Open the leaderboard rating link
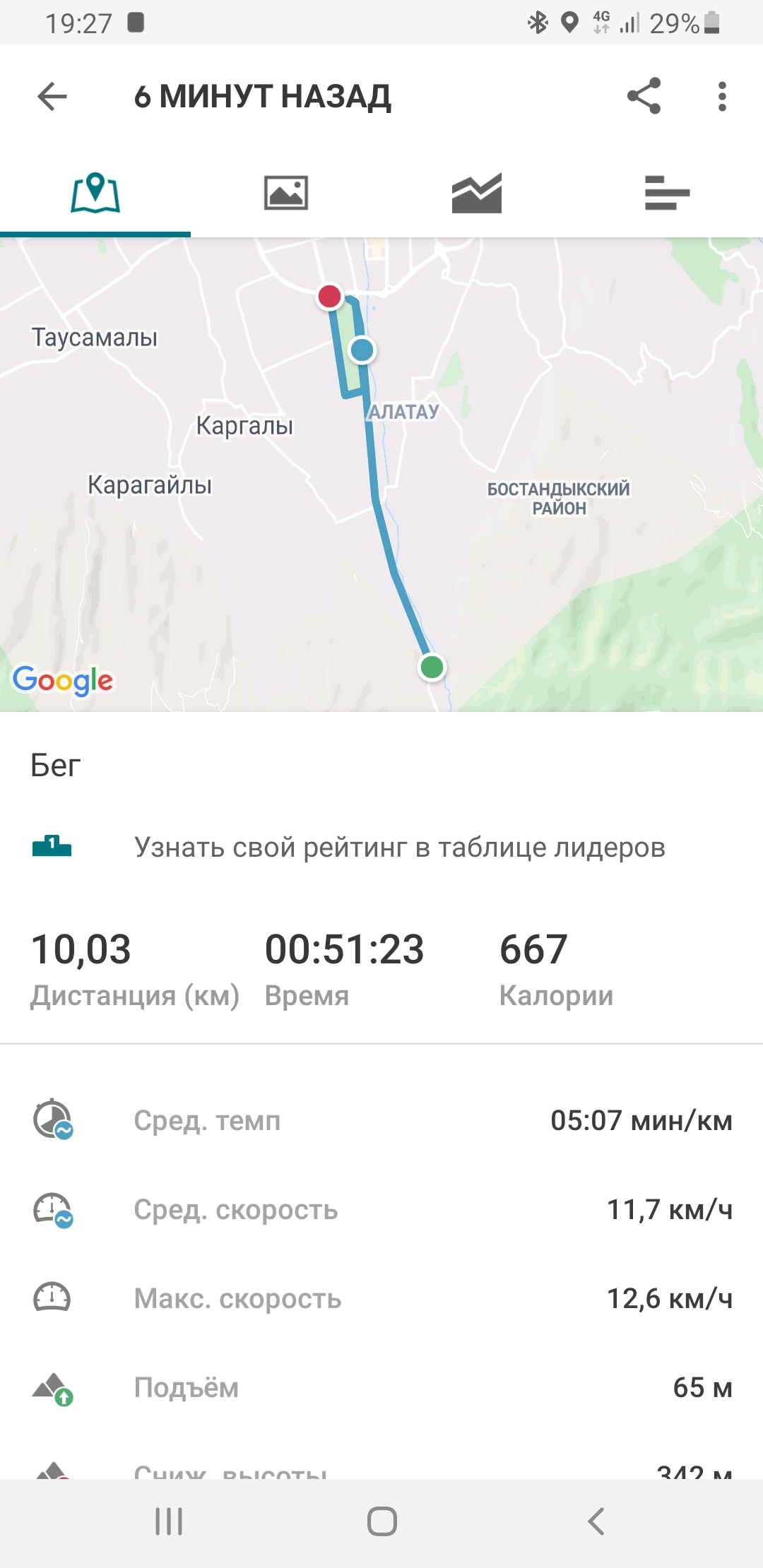 tap(399, 847)
